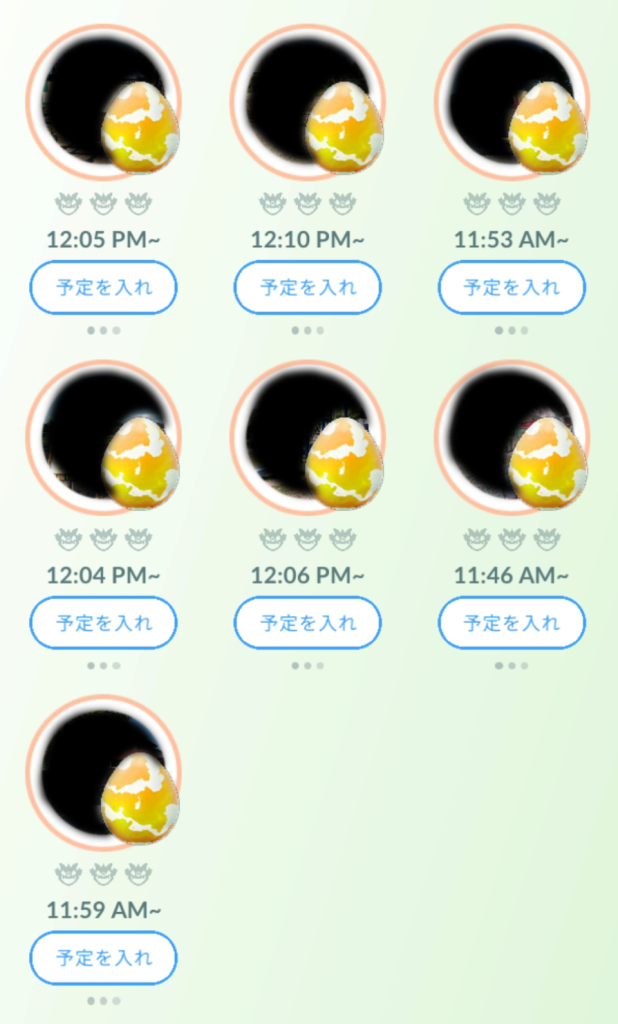Schedule the 12:10 PM raid
618x1024 pixels.
(308, 287)
